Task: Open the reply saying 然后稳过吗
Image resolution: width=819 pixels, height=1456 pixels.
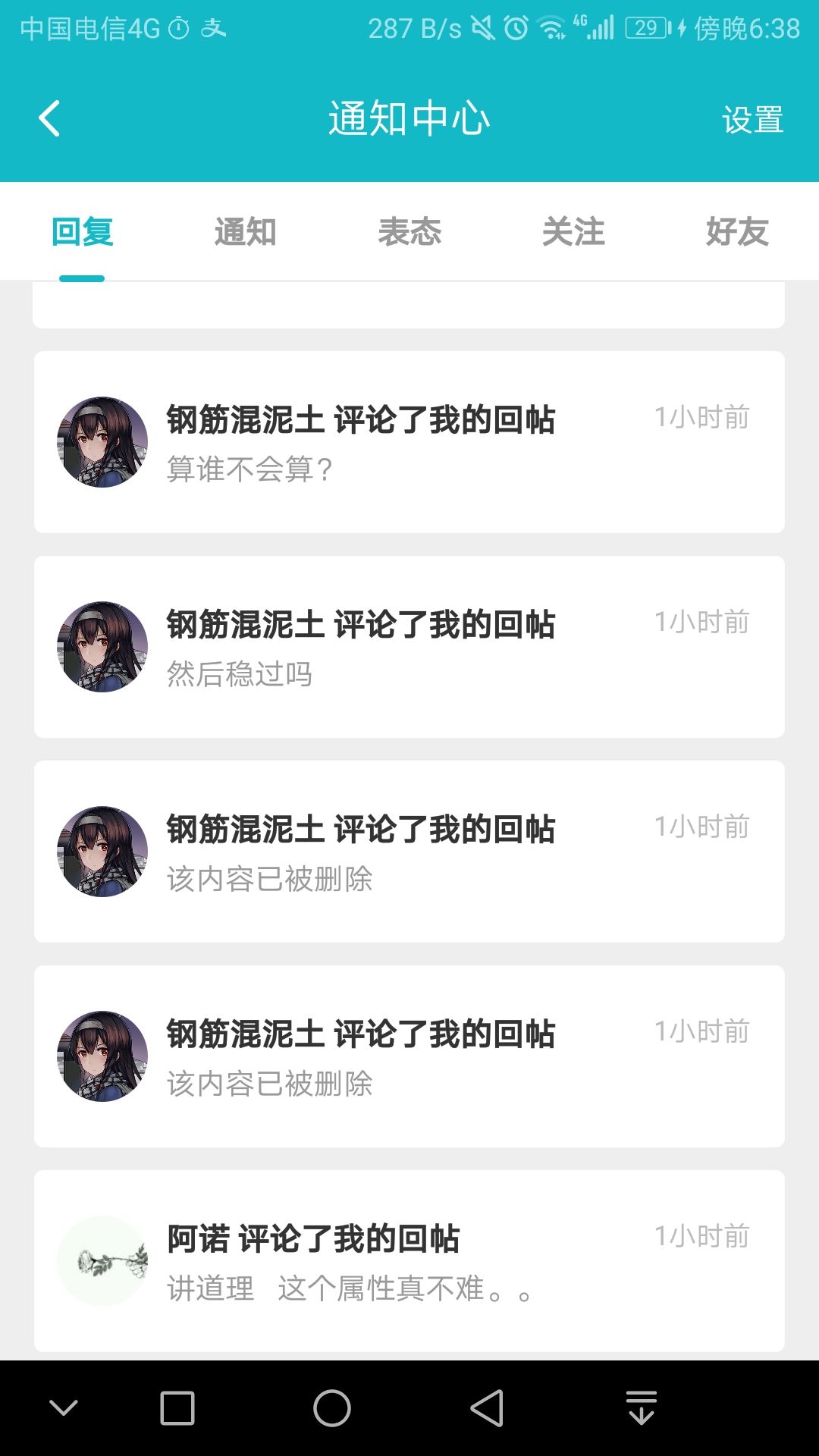Action: click(409, 647)
